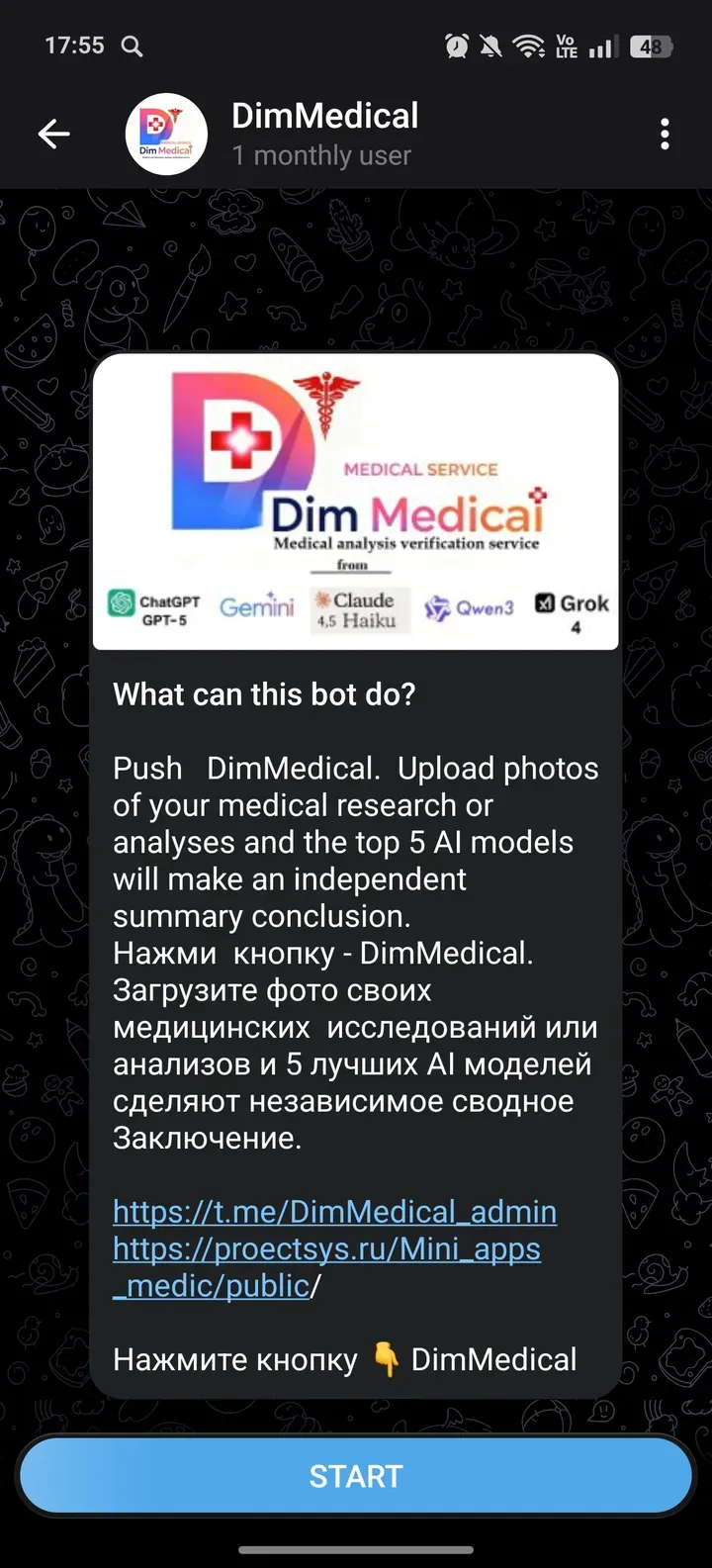Tap the DimMedical chat title

tap(323, 116)
